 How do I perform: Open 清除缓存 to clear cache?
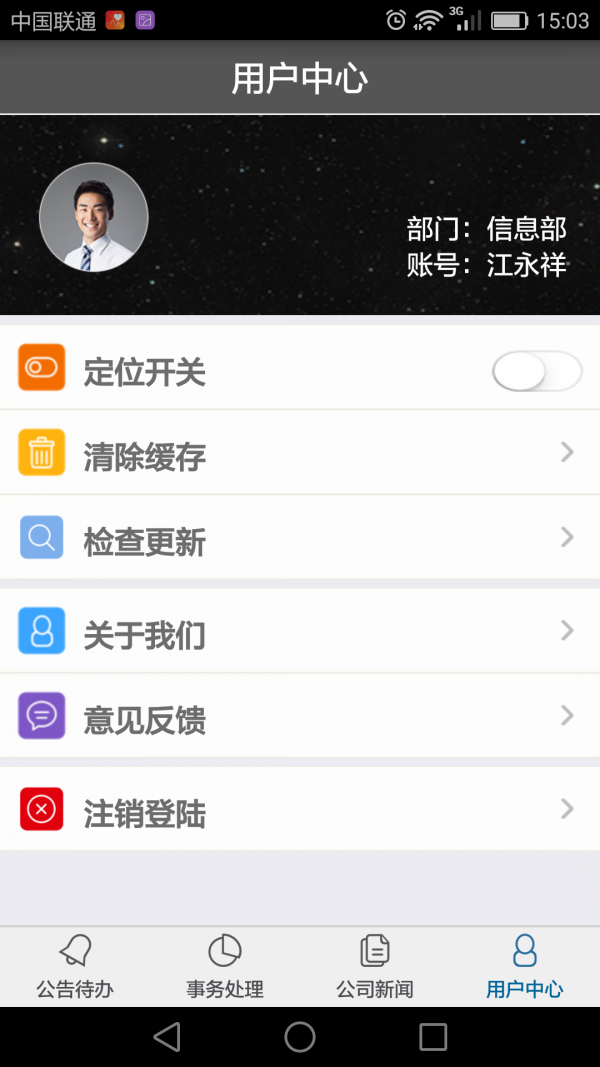(300, 456)
